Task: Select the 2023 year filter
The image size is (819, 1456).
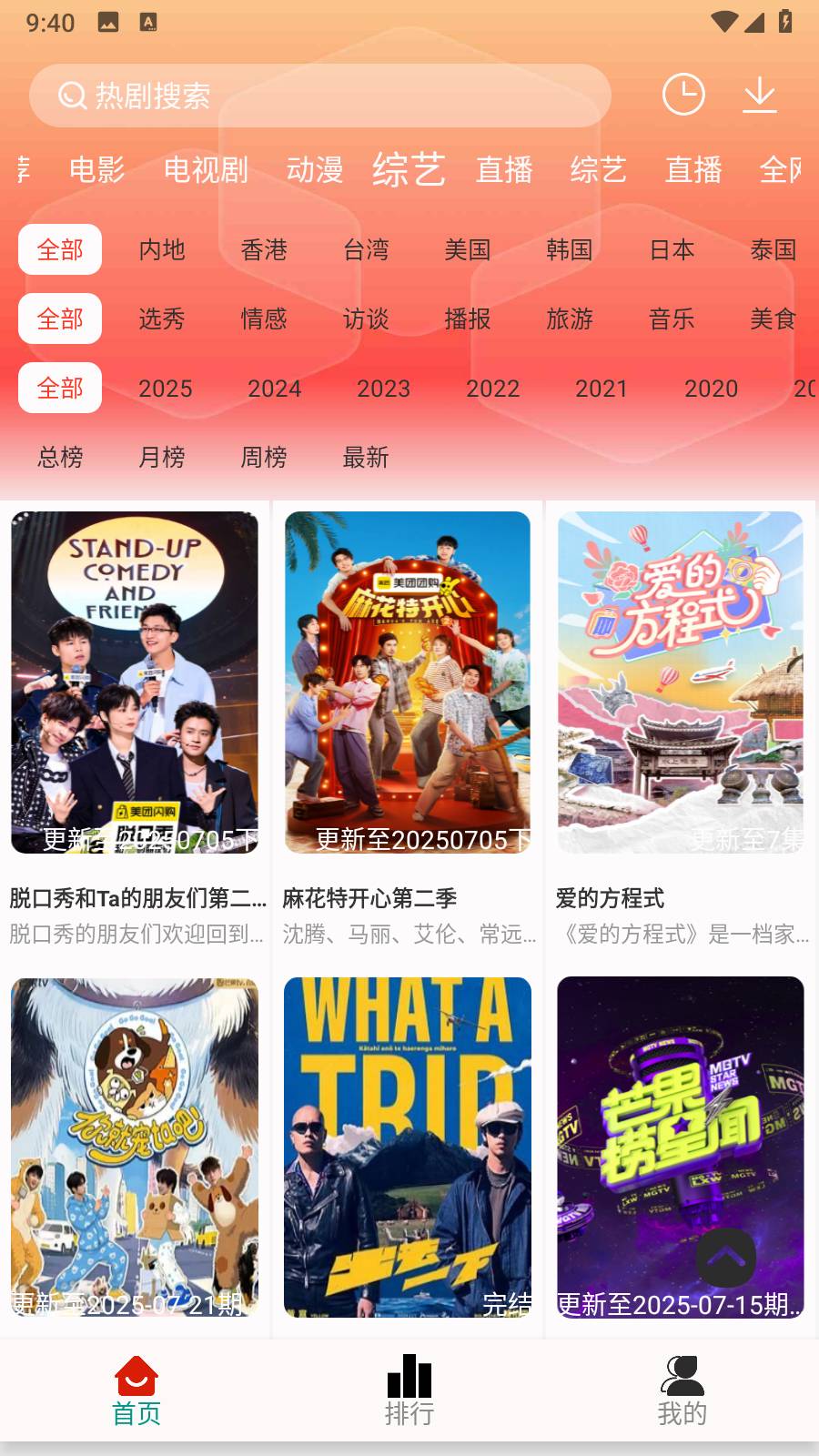Action: [383, 388]
